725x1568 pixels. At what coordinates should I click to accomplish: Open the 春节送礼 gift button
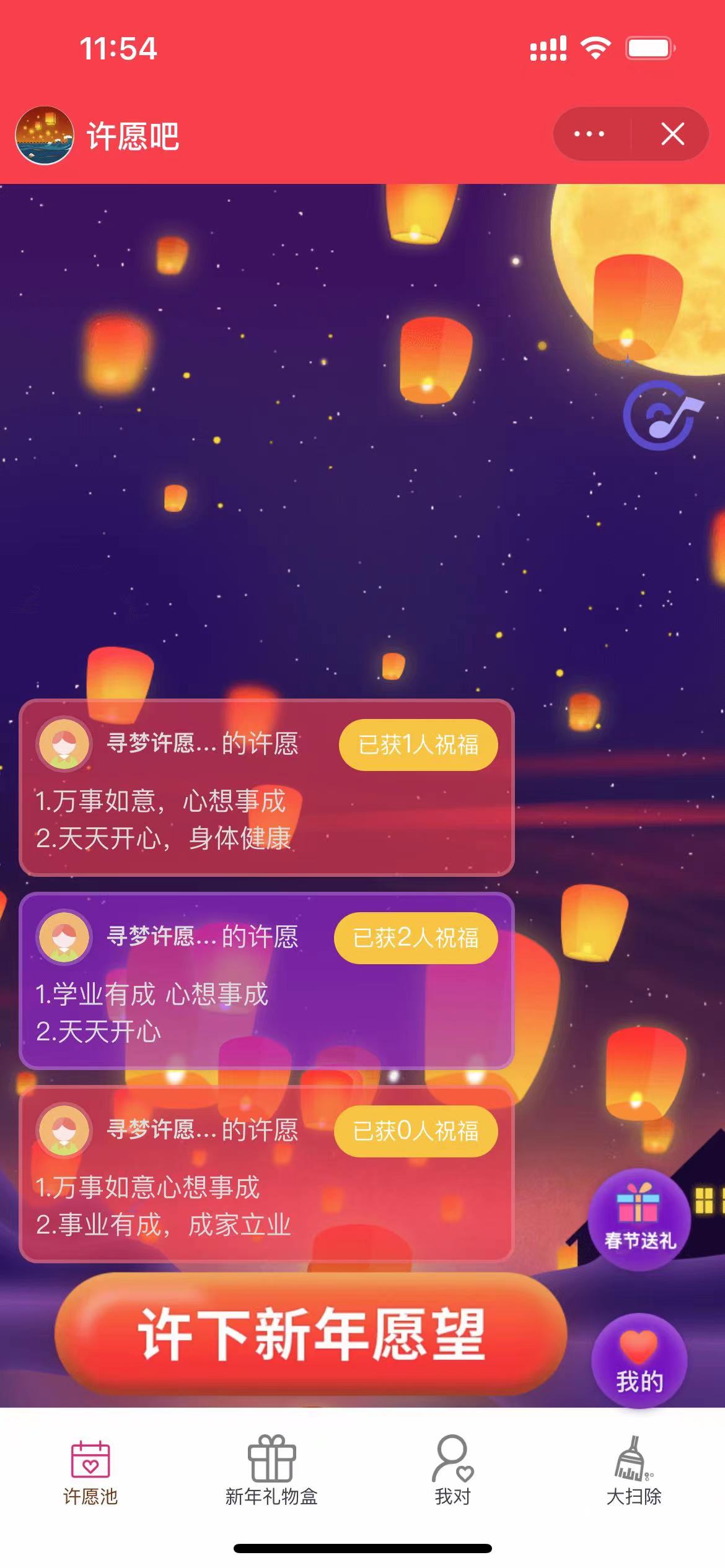(x=639, y=1219)
